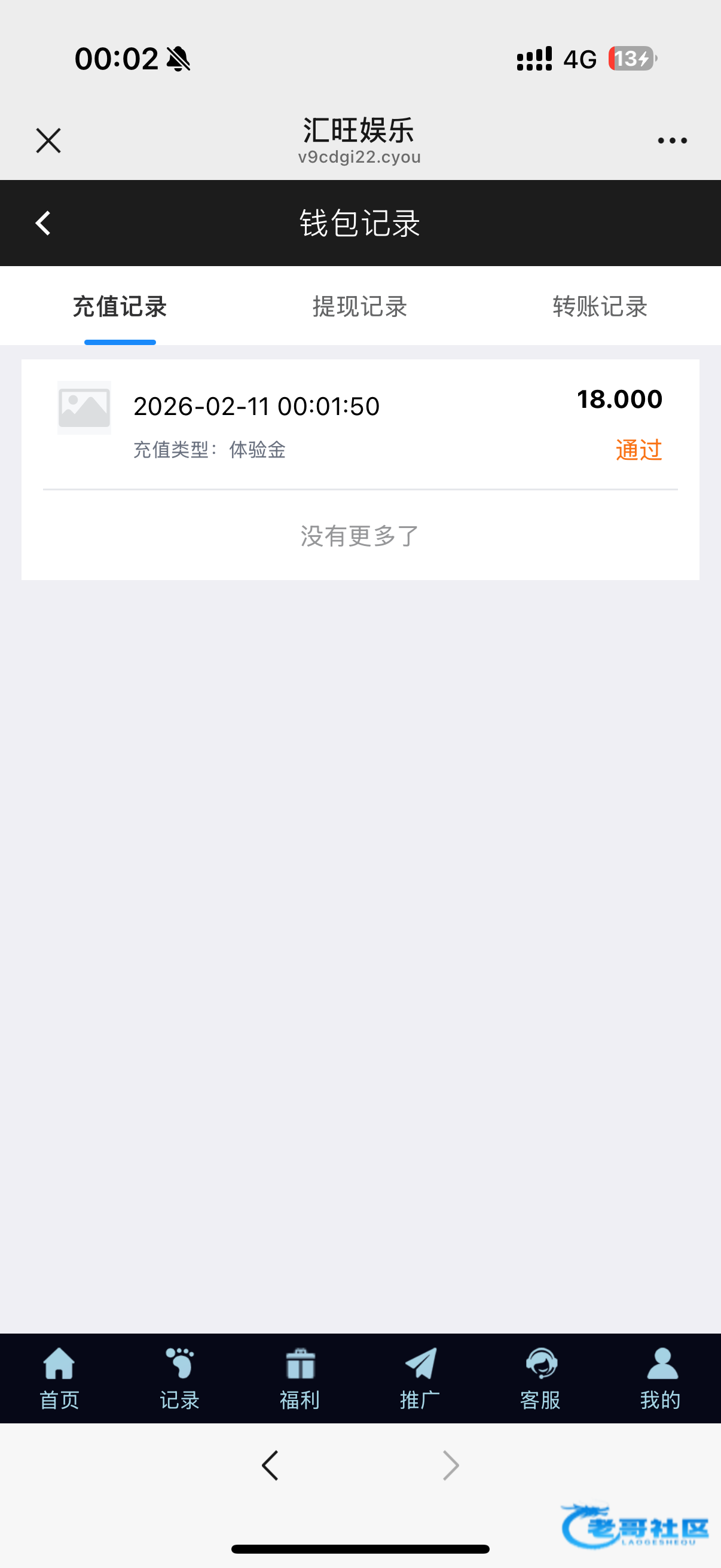
Task: Contact 客服 from the bottom bar
Action: 540,1378
